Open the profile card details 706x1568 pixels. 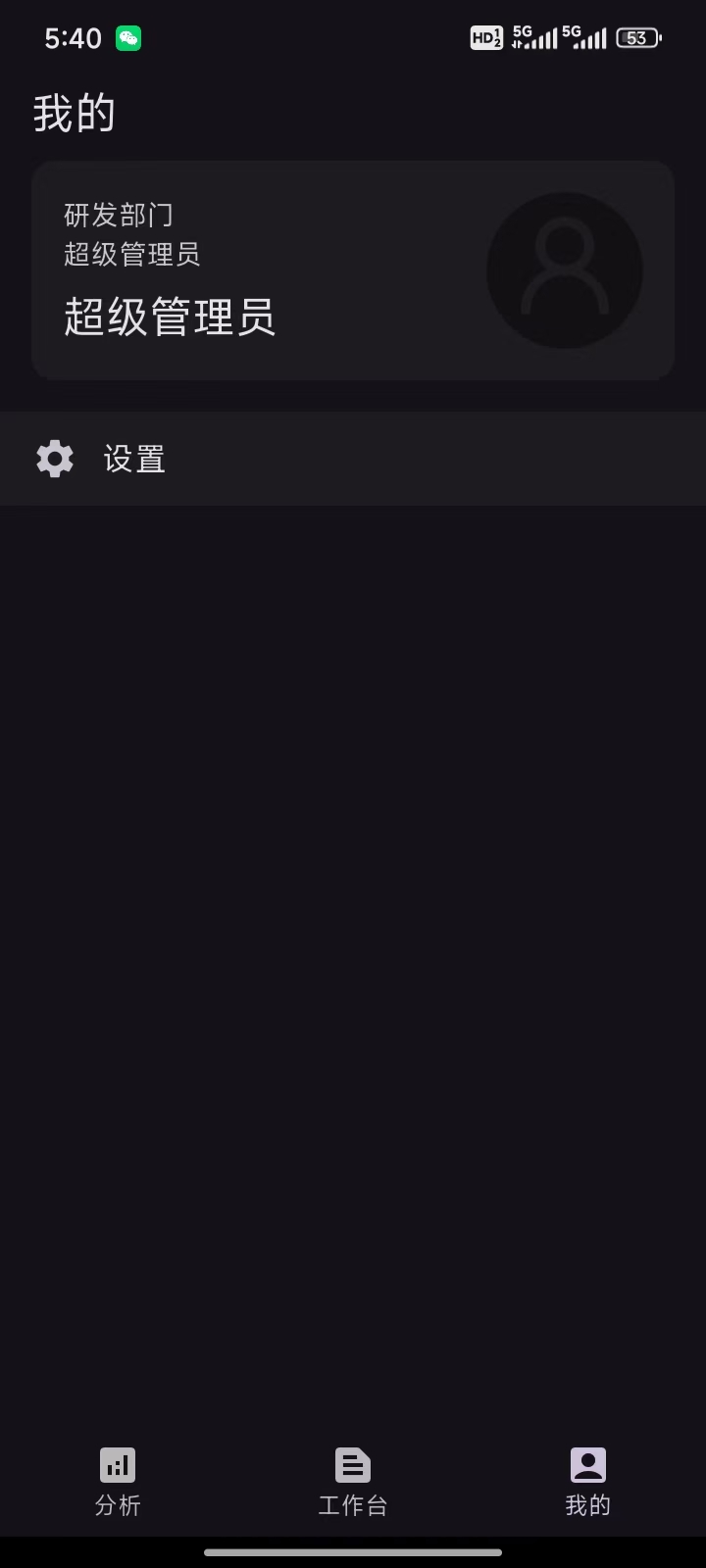[353, 270]
